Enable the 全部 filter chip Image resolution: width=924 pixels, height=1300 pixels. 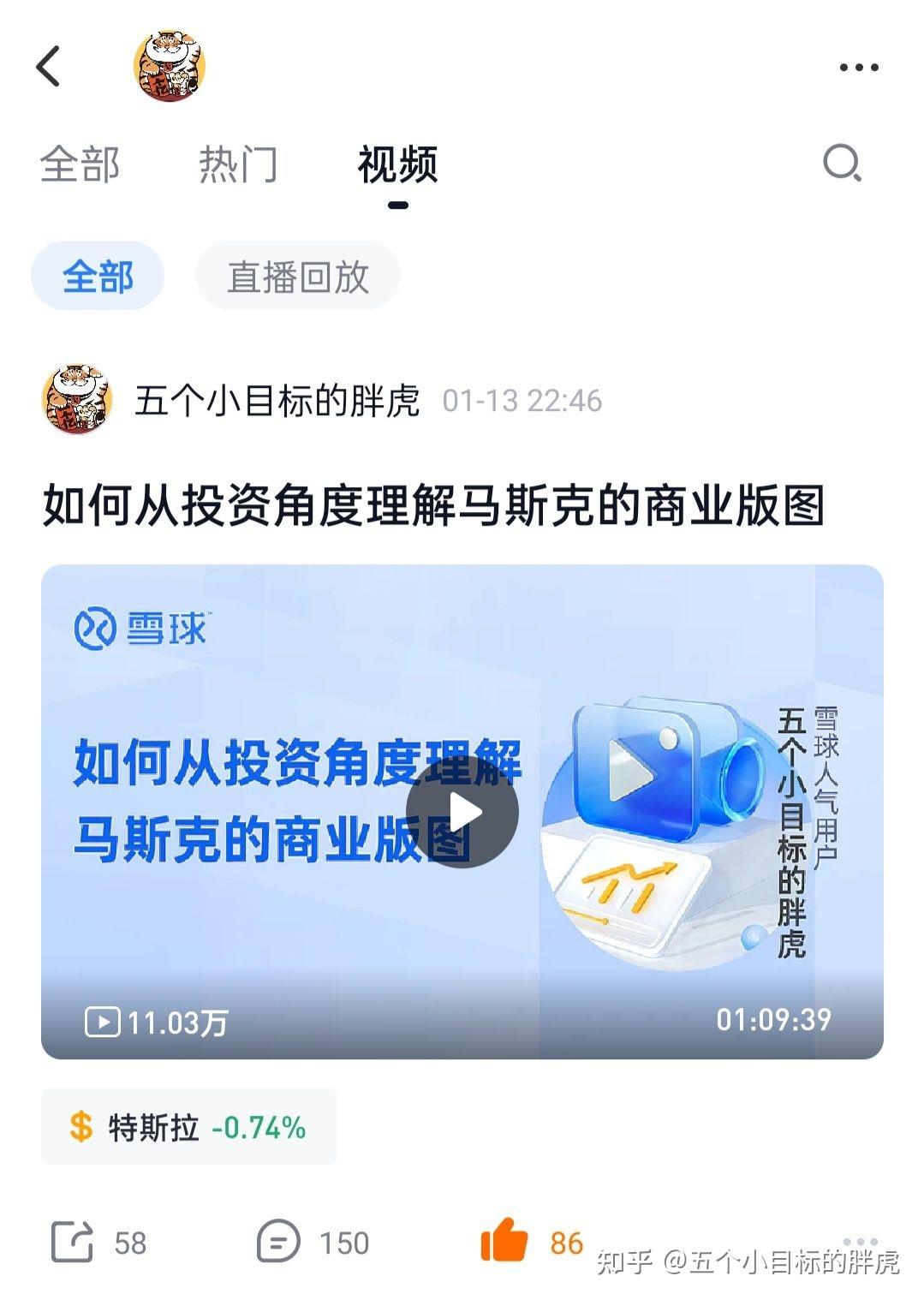point(97,275)
